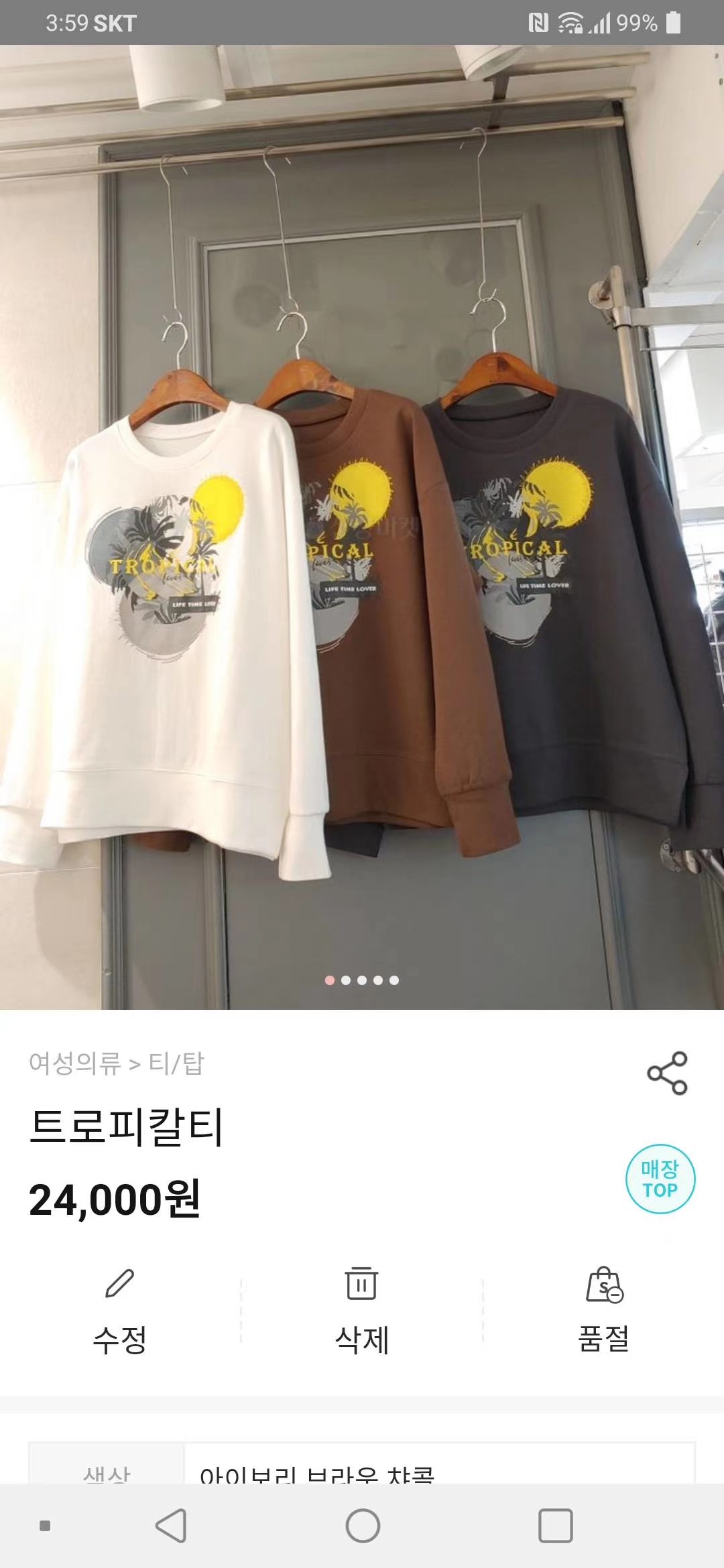
Task: Go back with the system back button
Action: coord(171,1526)
